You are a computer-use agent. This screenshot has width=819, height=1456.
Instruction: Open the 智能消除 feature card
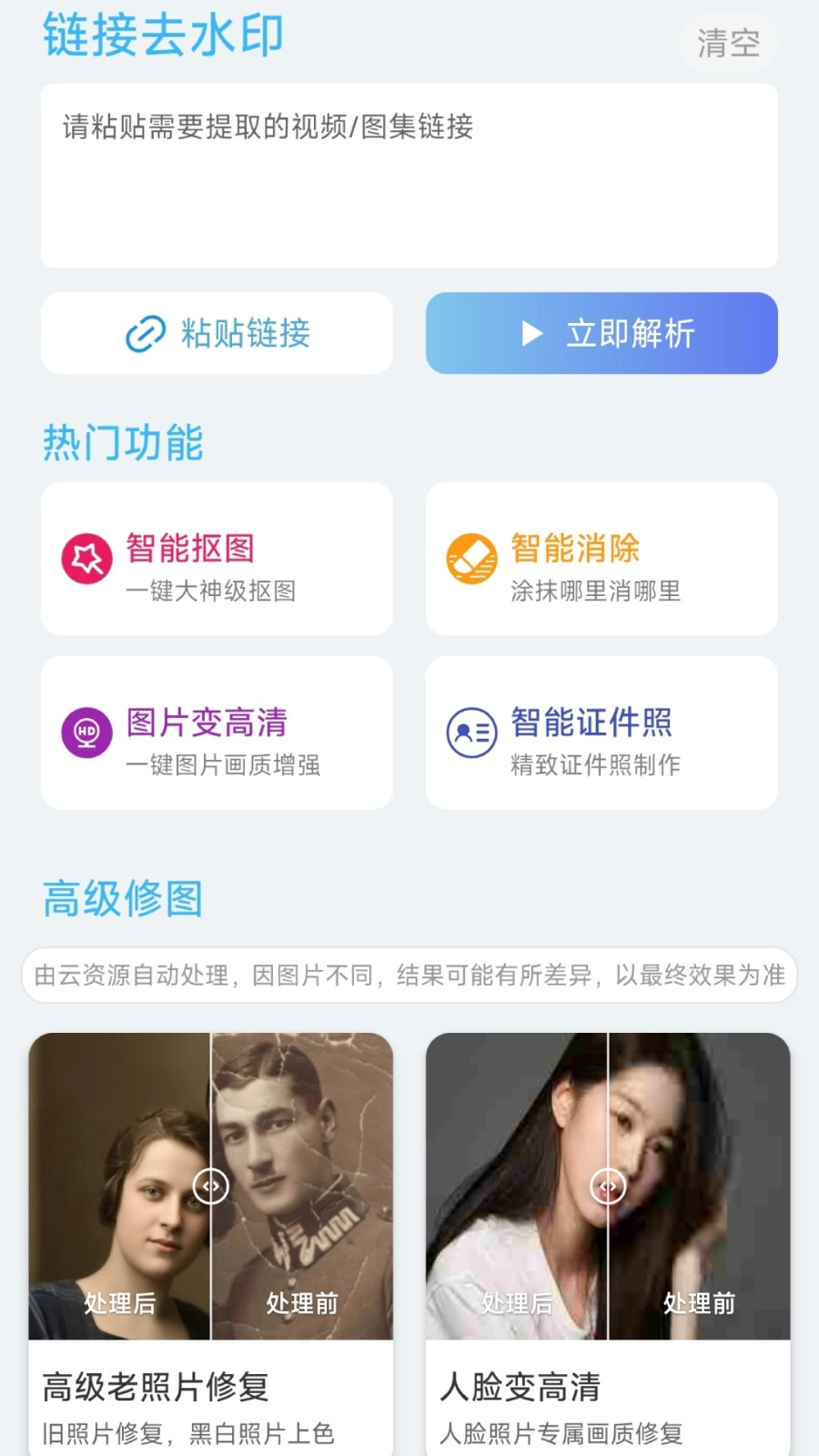point(601,558)
